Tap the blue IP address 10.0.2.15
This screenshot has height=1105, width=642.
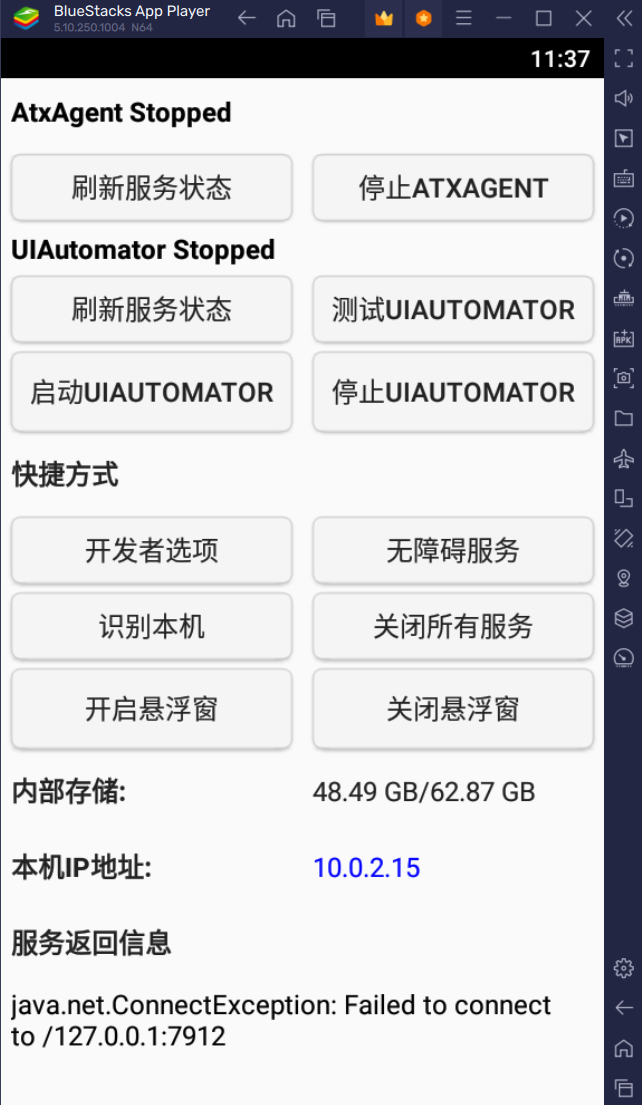[366, 868]
